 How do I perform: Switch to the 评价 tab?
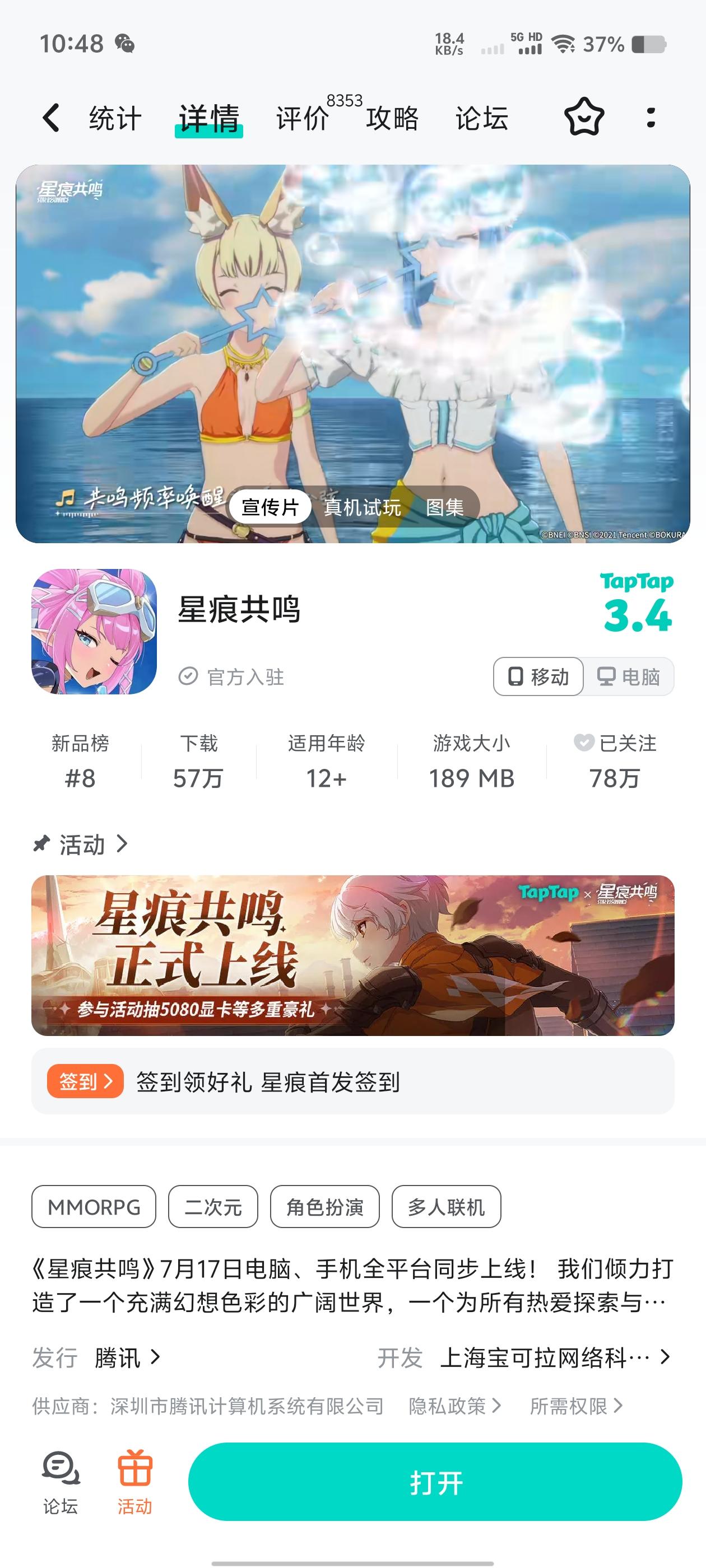303,119
